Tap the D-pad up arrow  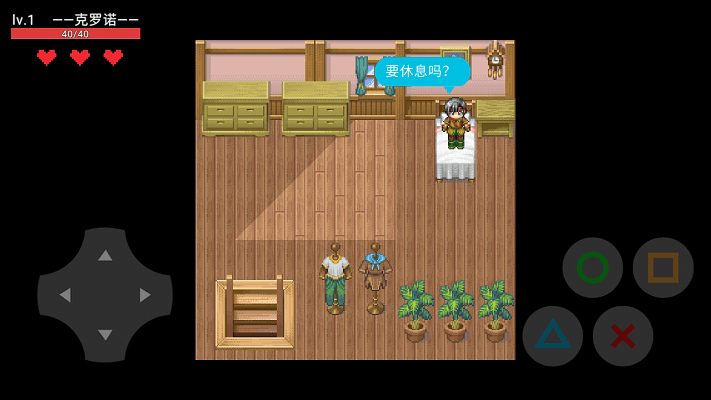pos(105,256)
